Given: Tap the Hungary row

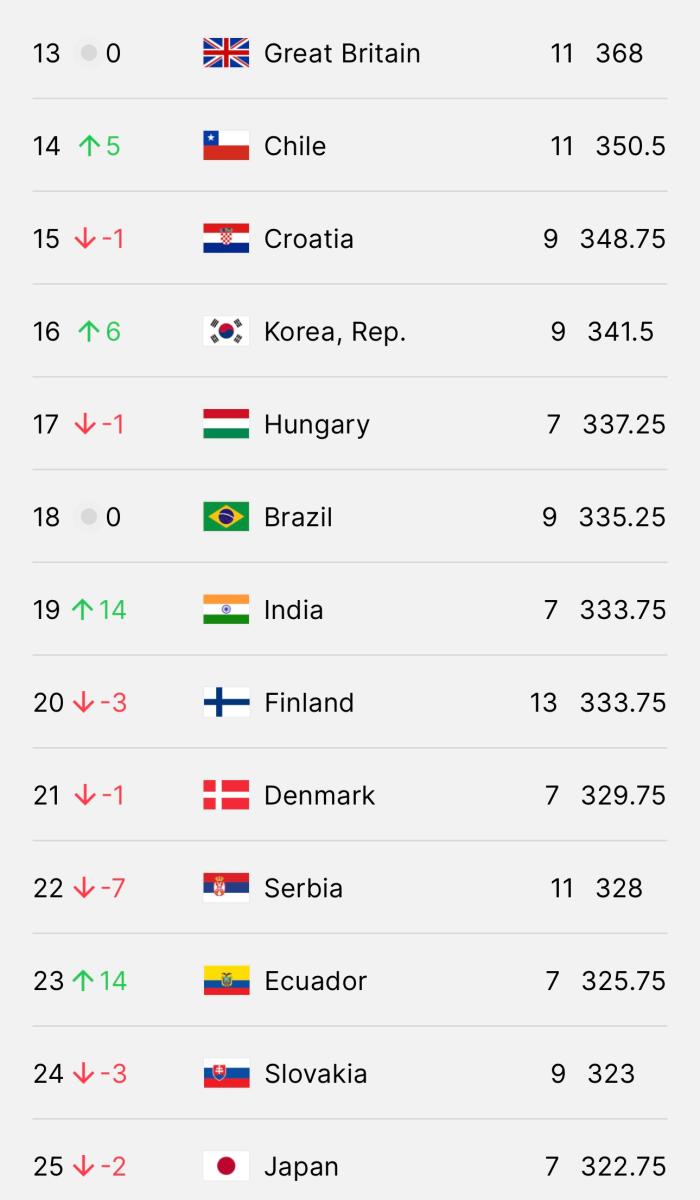Looking at the screenshot, I should click(x=316, y=425).
